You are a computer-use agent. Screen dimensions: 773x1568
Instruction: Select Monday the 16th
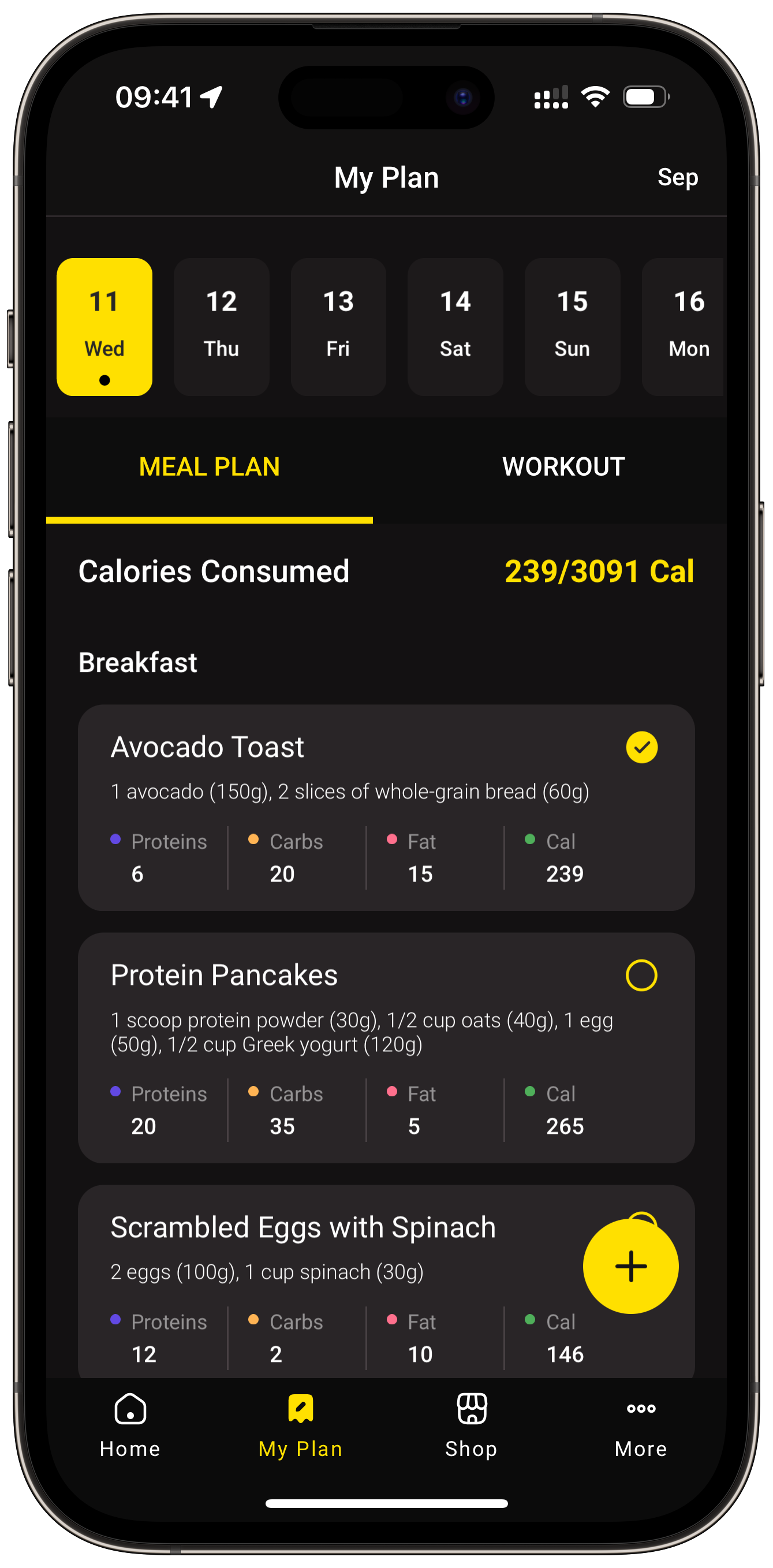click(685, 327)
